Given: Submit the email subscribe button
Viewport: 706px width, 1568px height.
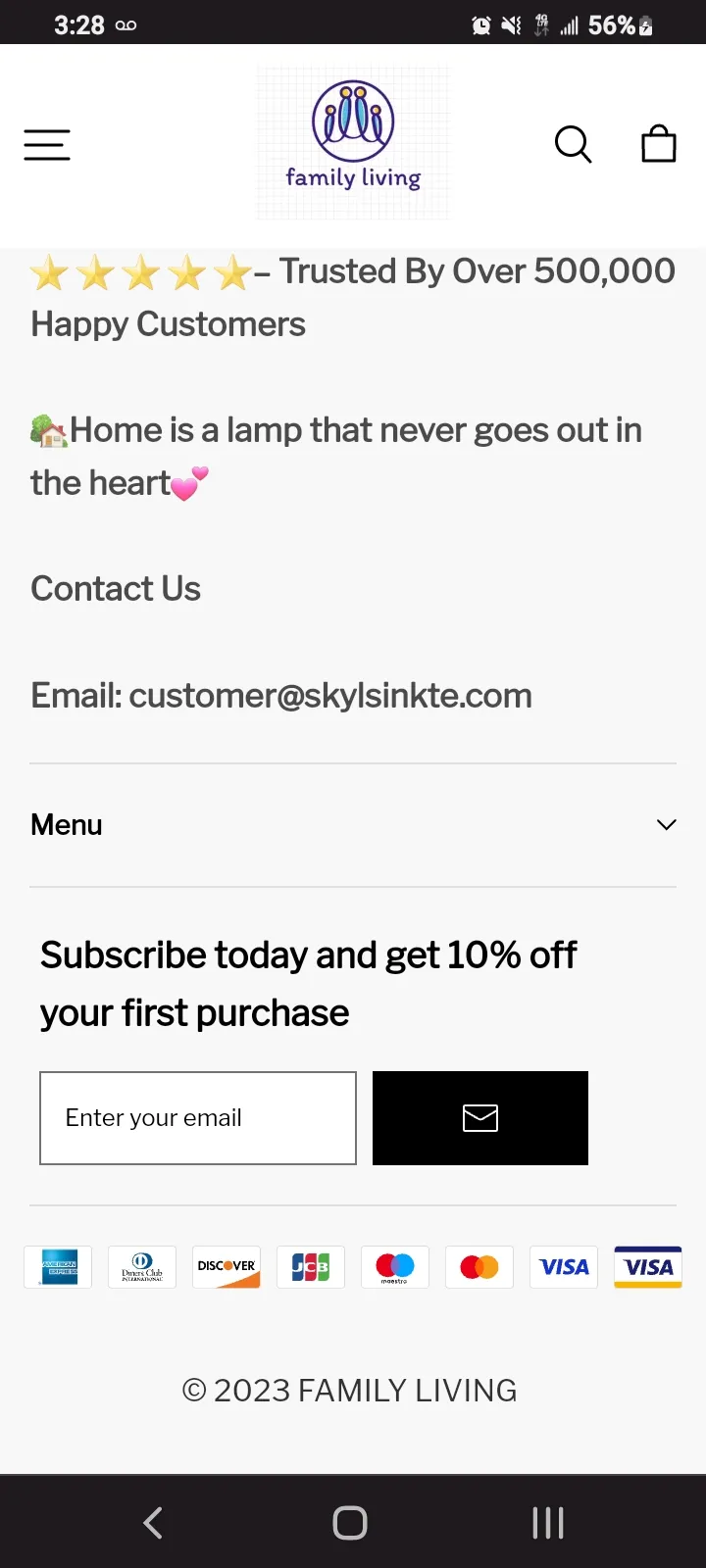Looking at the screenshot, I should coord(480,1118).
